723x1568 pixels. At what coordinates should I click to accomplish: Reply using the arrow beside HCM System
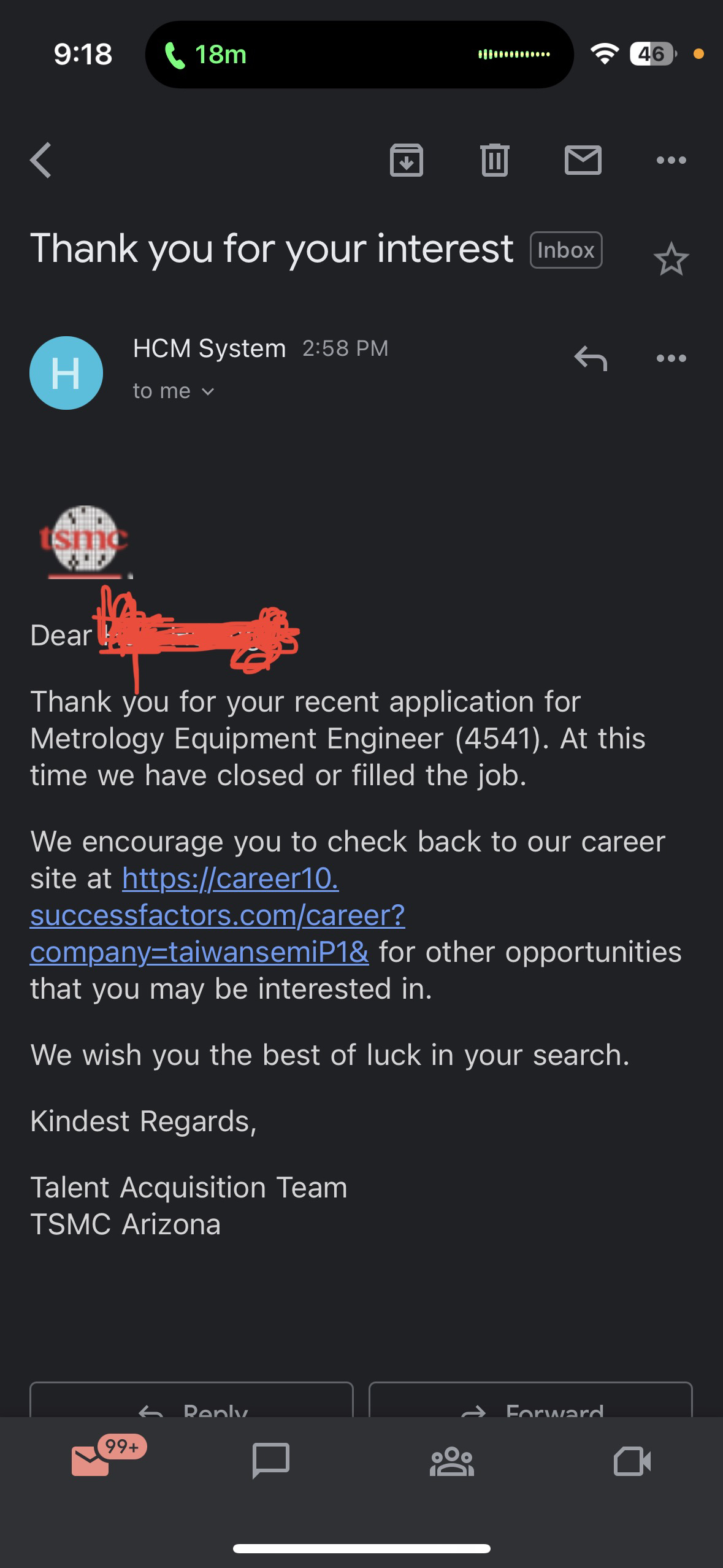[x=591, y=358]
